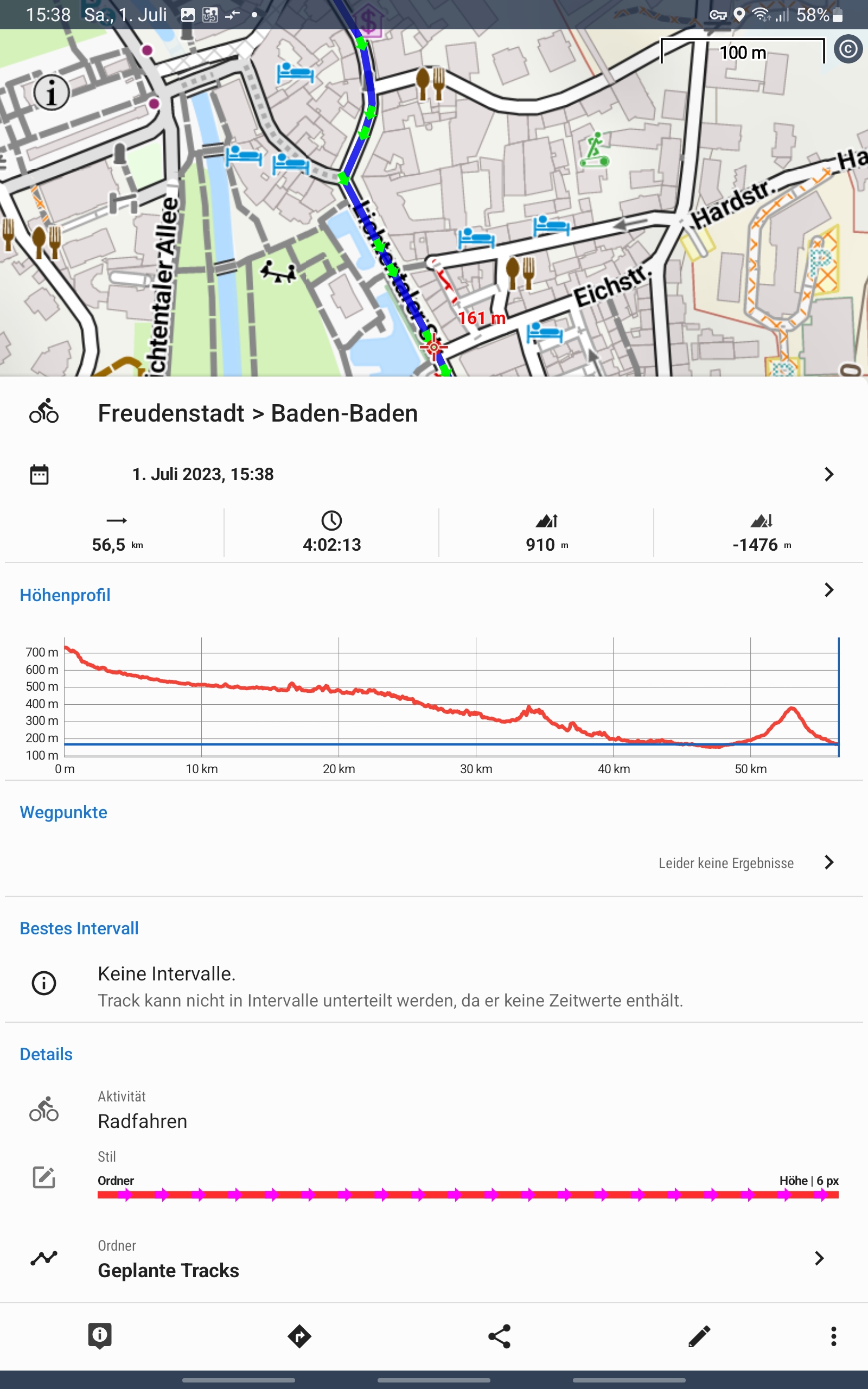Tap the cycling icon beside the track title

point(43,412)
